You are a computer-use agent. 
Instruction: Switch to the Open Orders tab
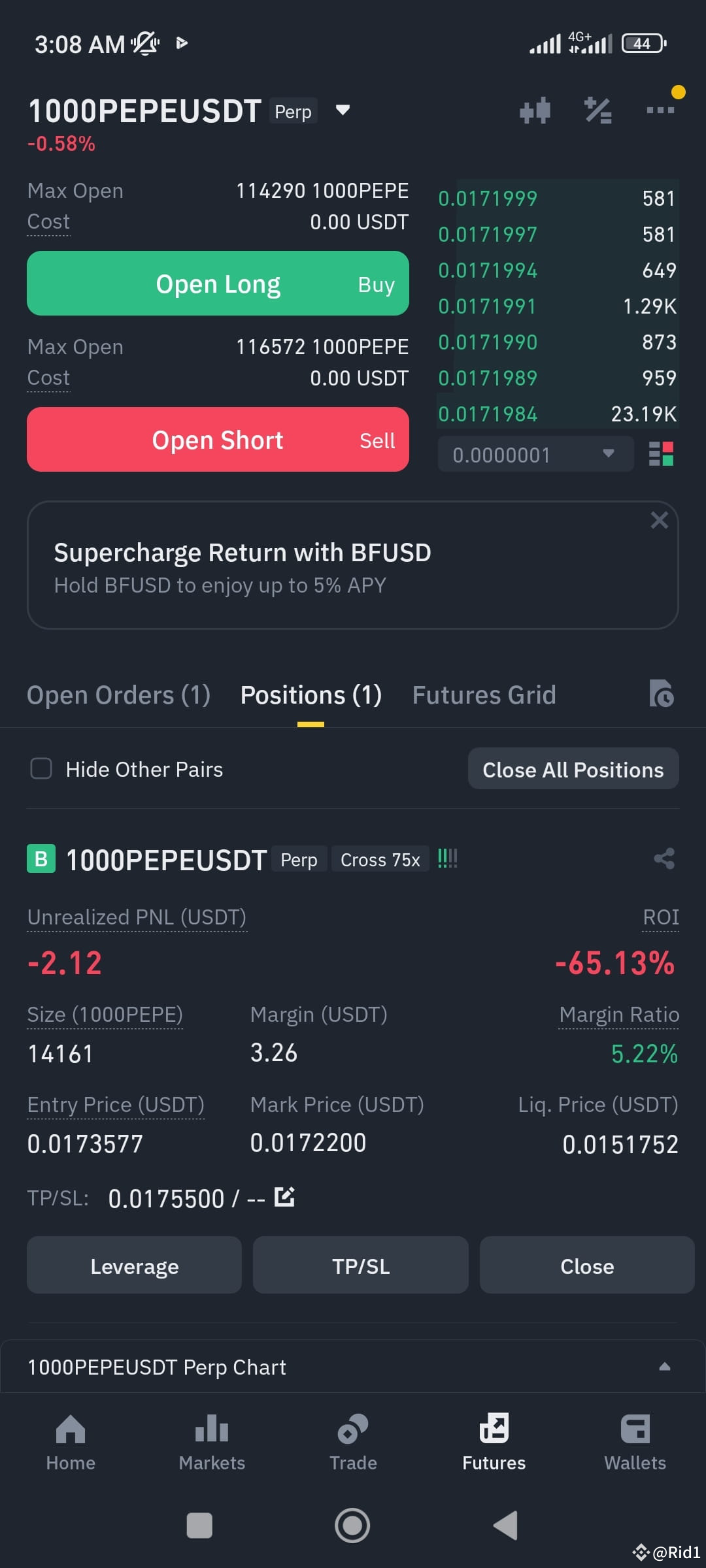pyautogui.click(x=118, y=694)
